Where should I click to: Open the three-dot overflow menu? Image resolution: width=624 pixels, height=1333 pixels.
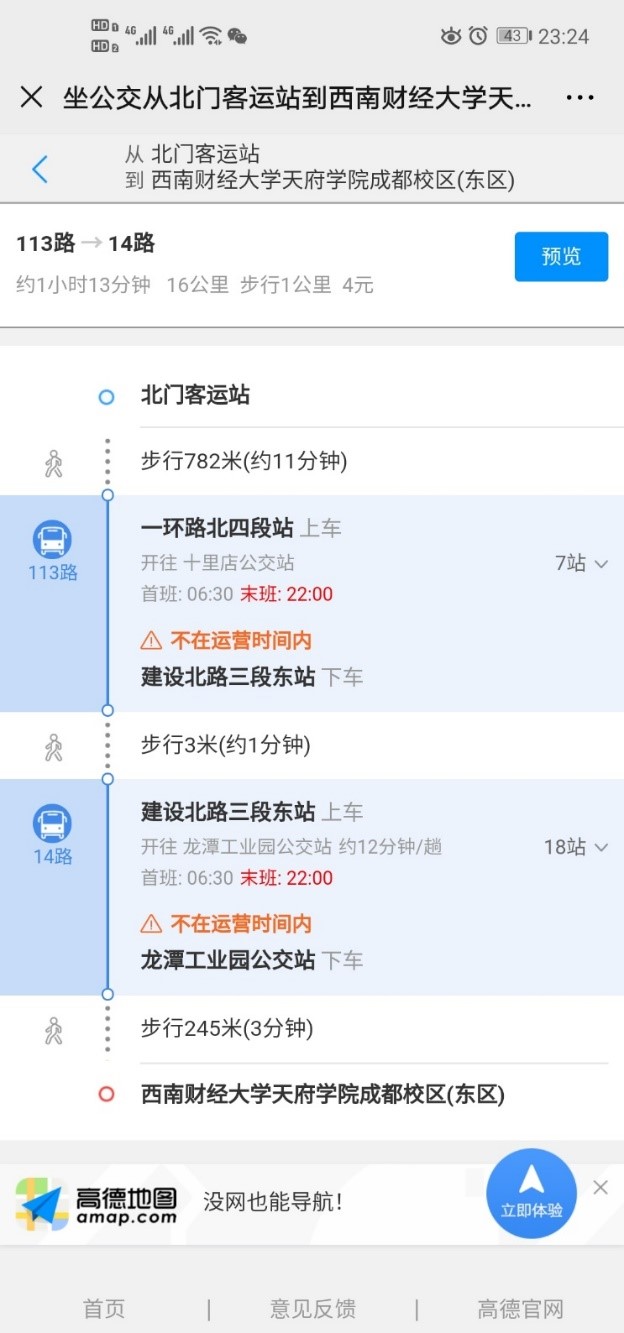click(x=580, y=97)
